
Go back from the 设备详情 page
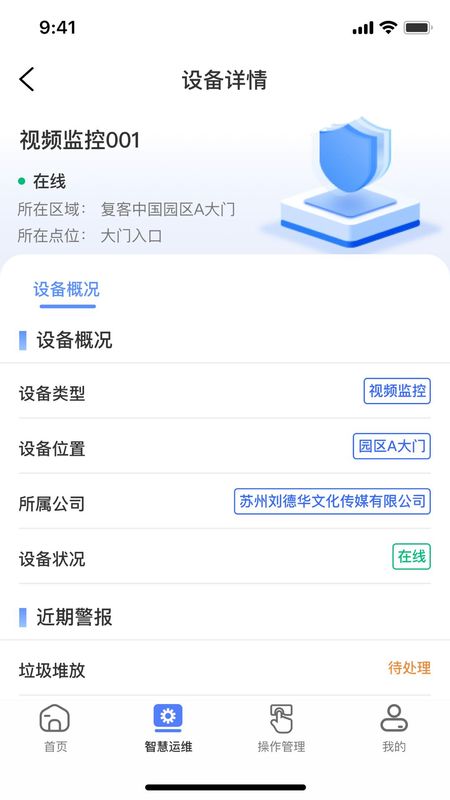[x=27, y=80]
